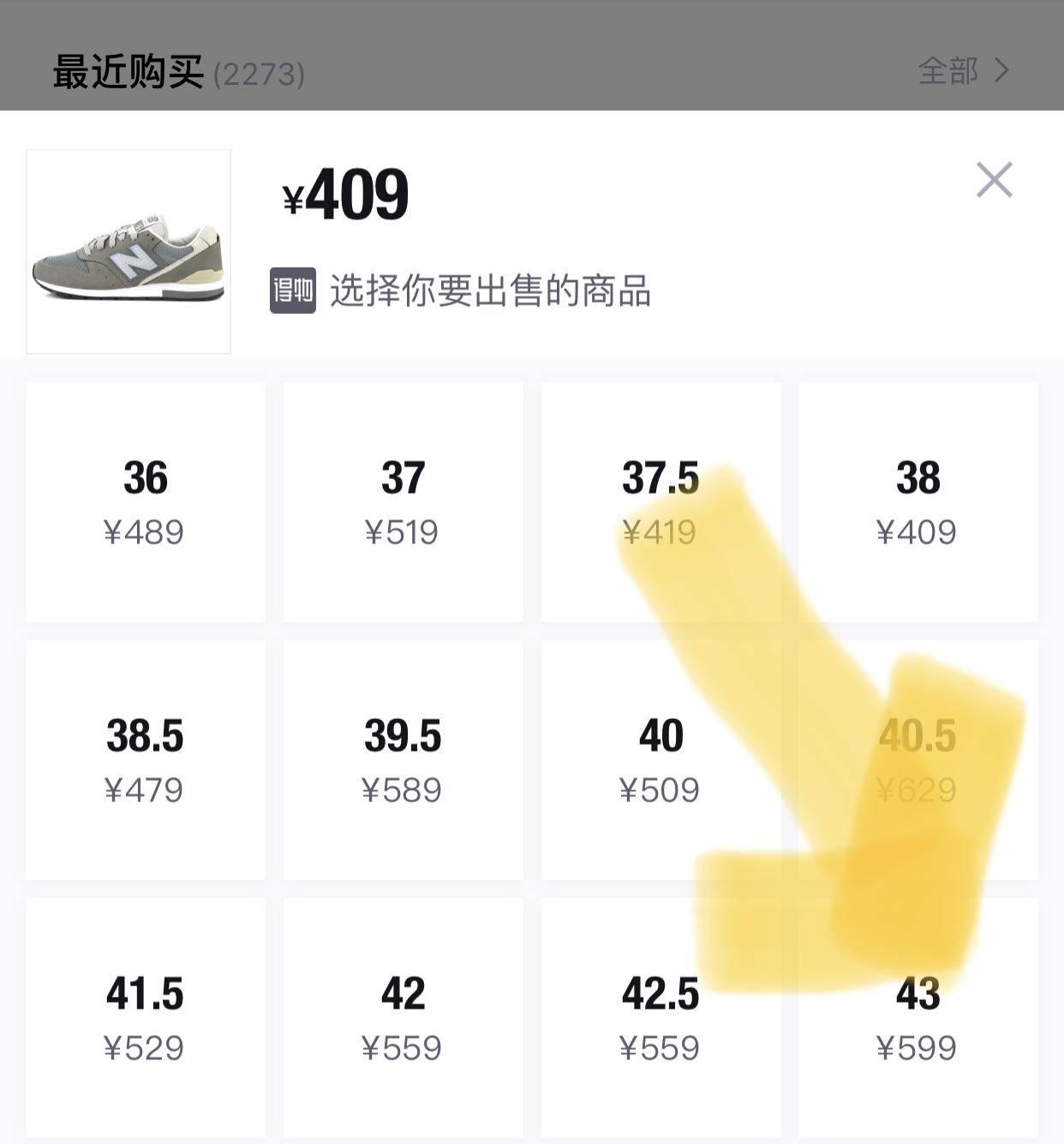Open the sneaker product thumbnail
Screen dimensions: 1064x1144
tap(129, 251)
